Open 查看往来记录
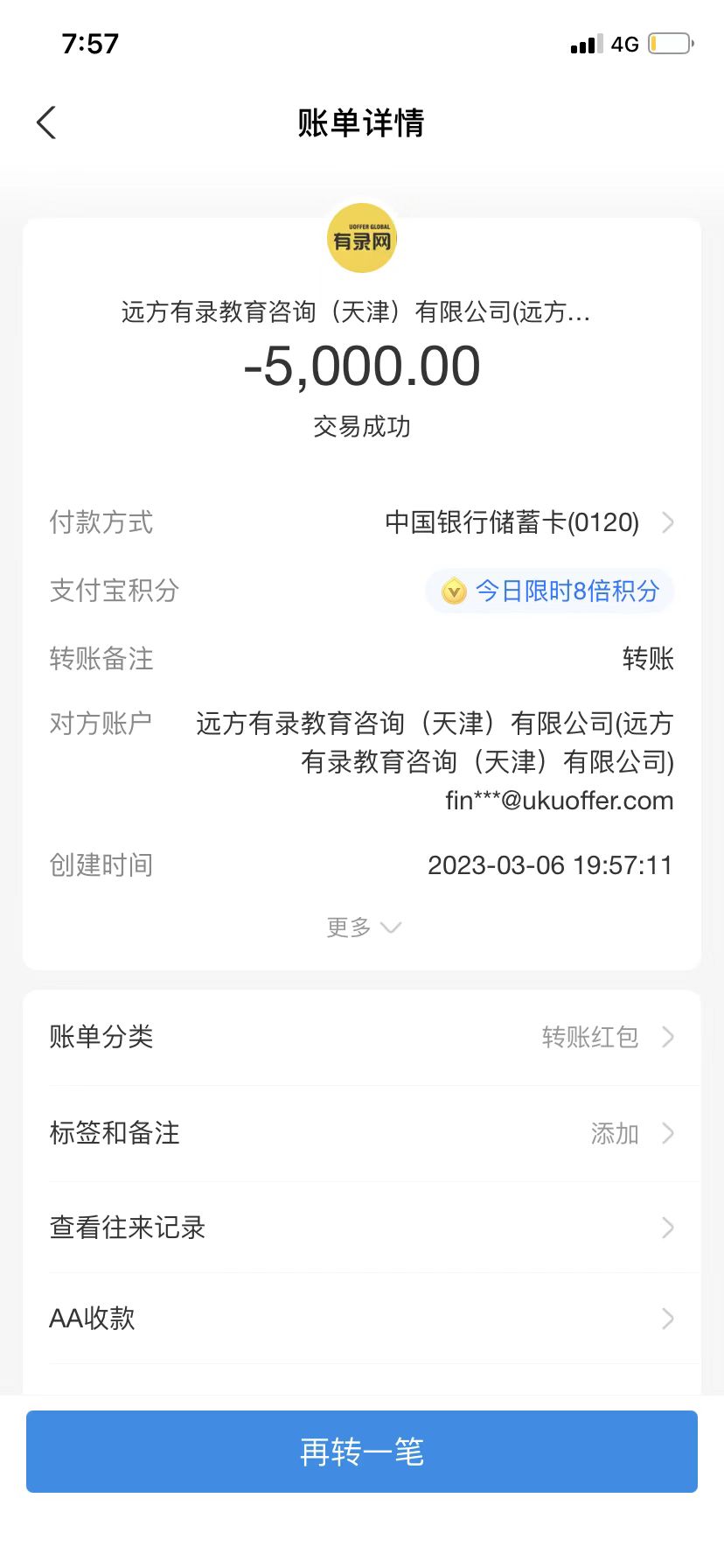Image resolution: width=724 pixels, height=1568 pixels. (362, 1228)
